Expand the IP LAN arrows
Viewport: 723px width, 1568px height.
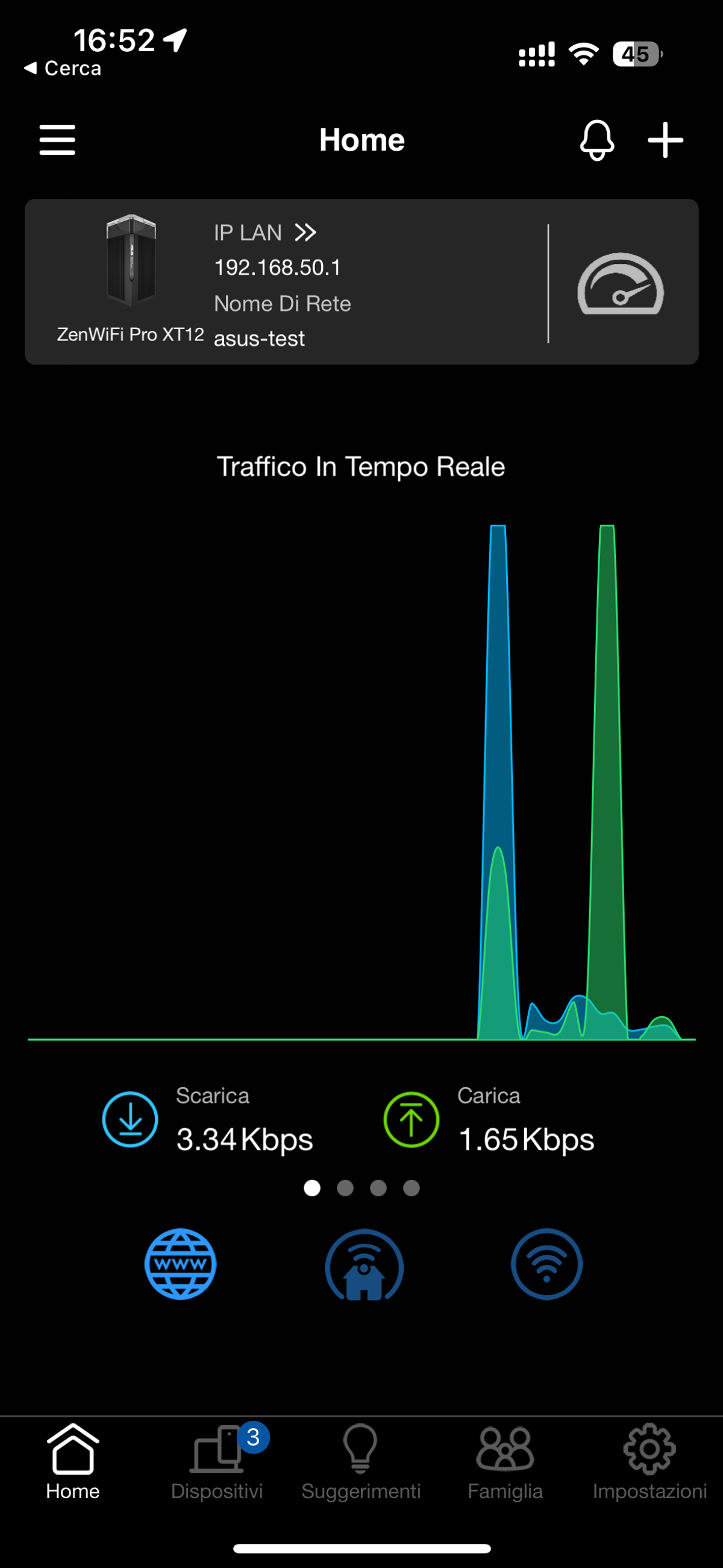click(x=305, y=232)
